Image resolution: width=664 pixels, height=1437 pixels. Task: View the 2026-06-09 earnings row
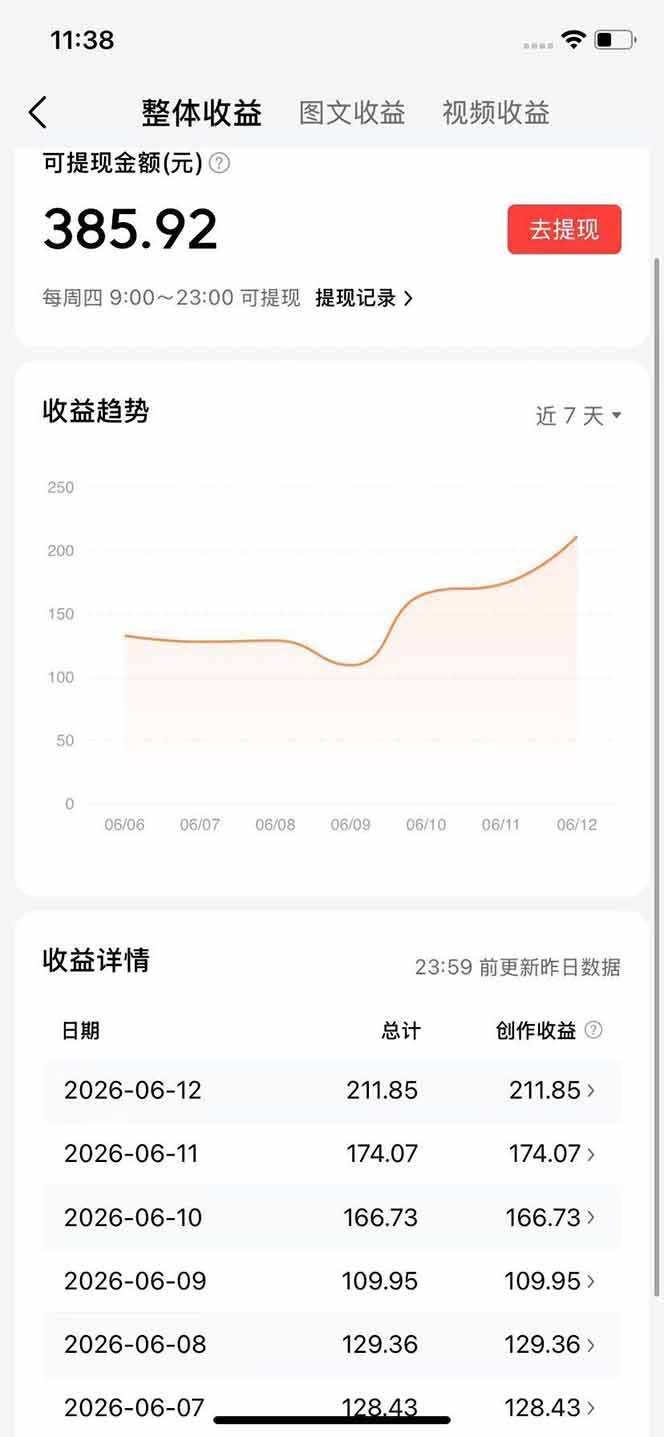point(332,1280)
